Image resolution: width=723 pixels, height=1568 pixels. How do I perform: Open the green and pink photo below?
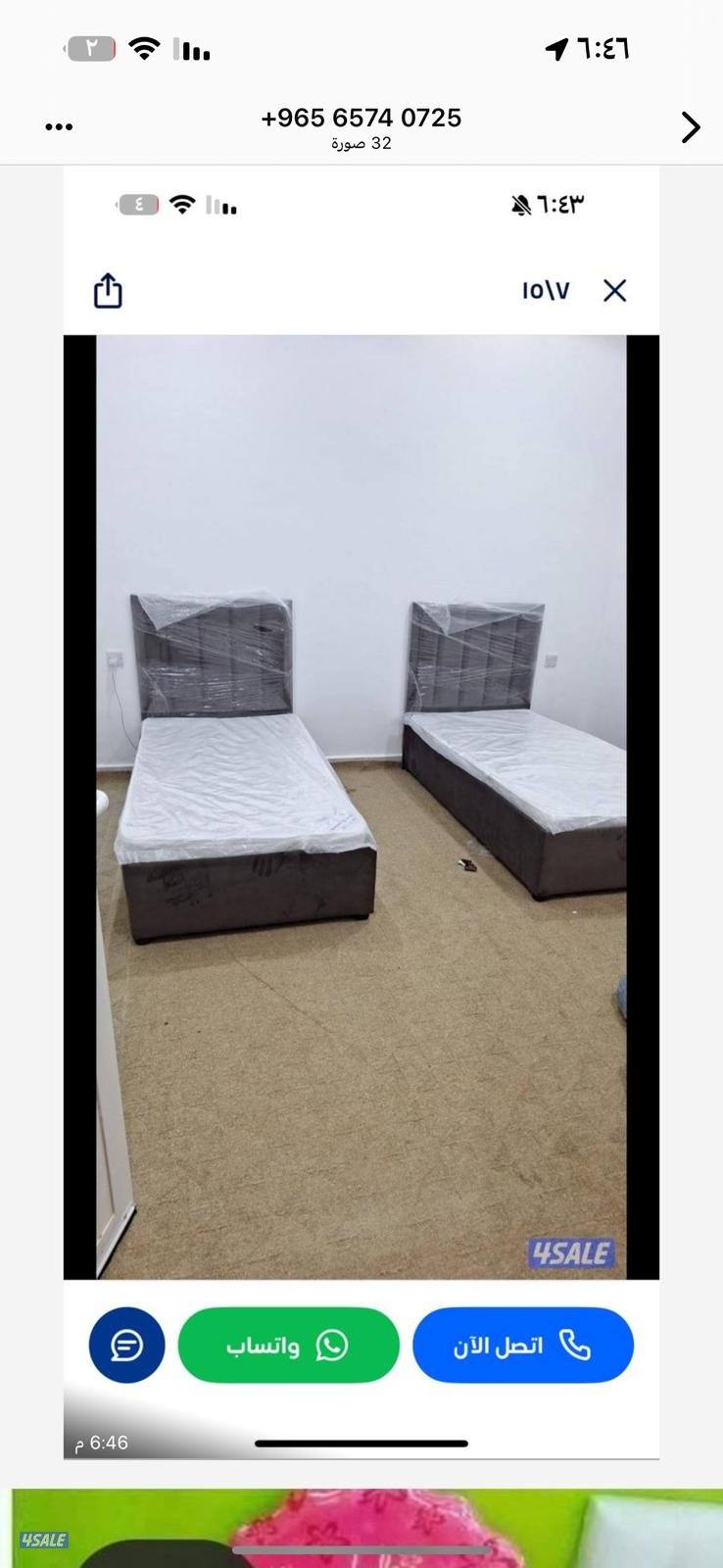(361, 1529)
